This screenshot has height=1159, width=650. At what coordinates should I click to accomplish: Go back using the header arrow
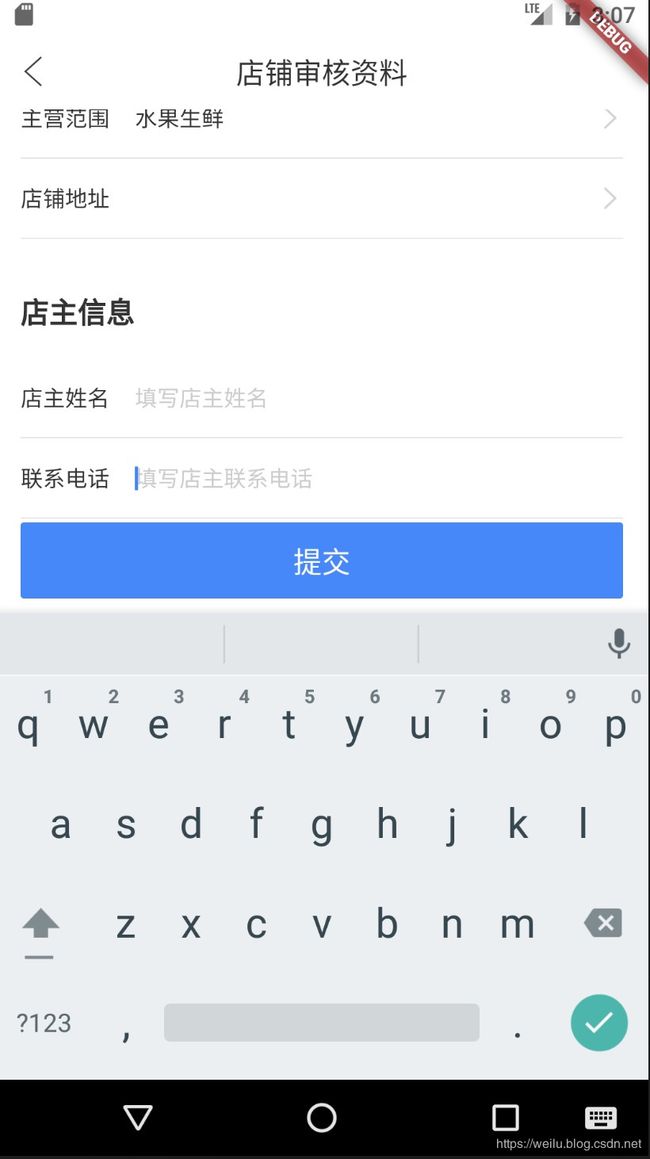33,72
